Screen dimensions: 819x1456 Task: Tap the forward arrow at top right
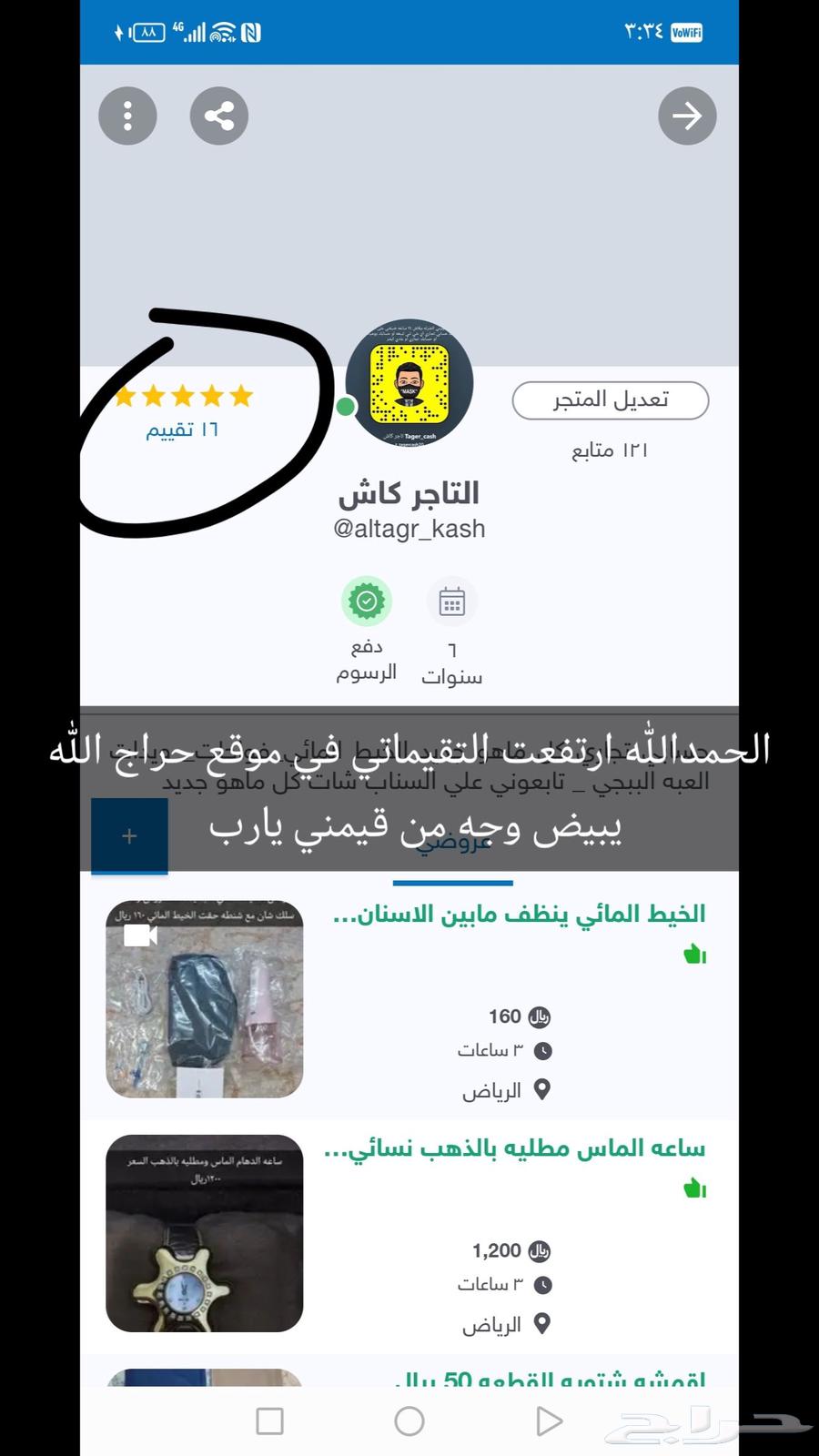point(687,116)
